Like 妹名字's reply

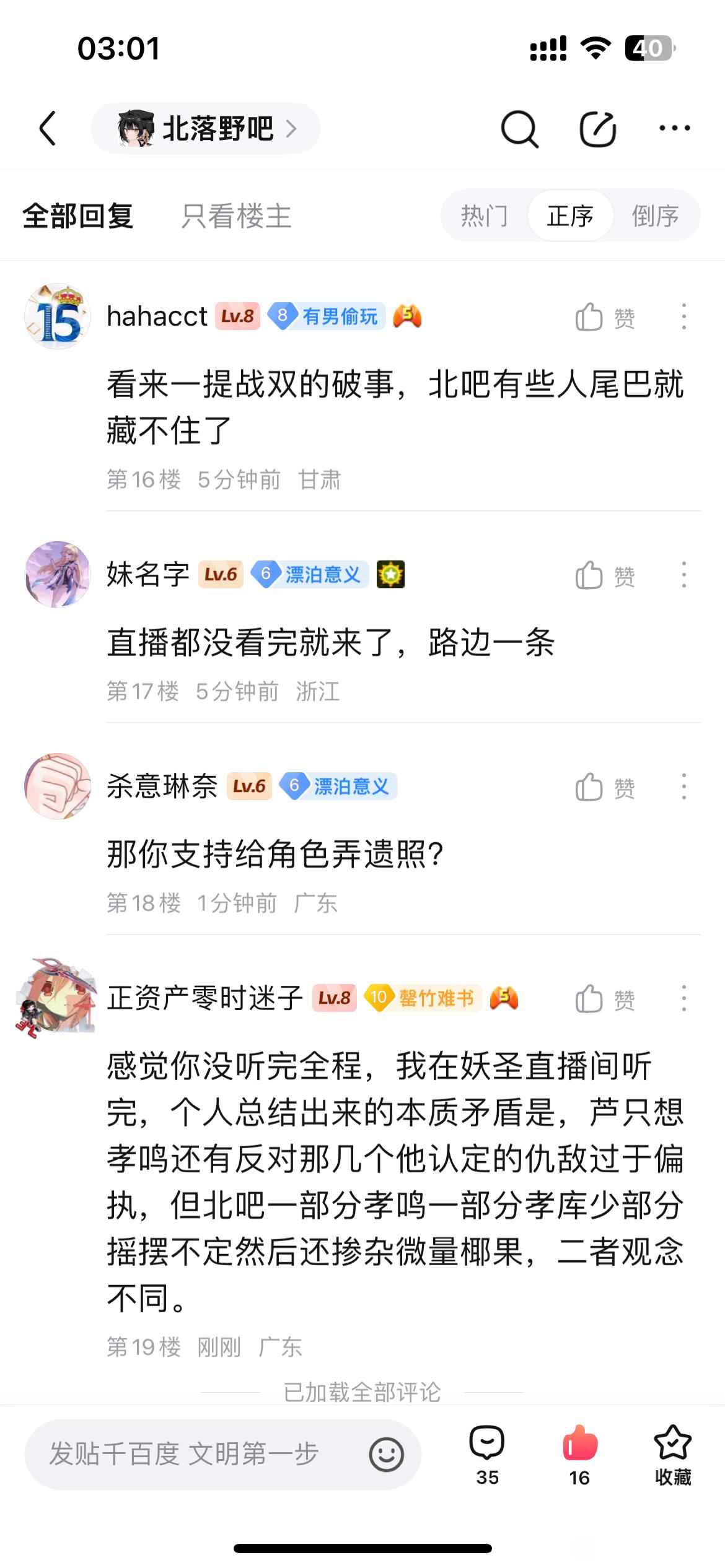pos(604,576)
